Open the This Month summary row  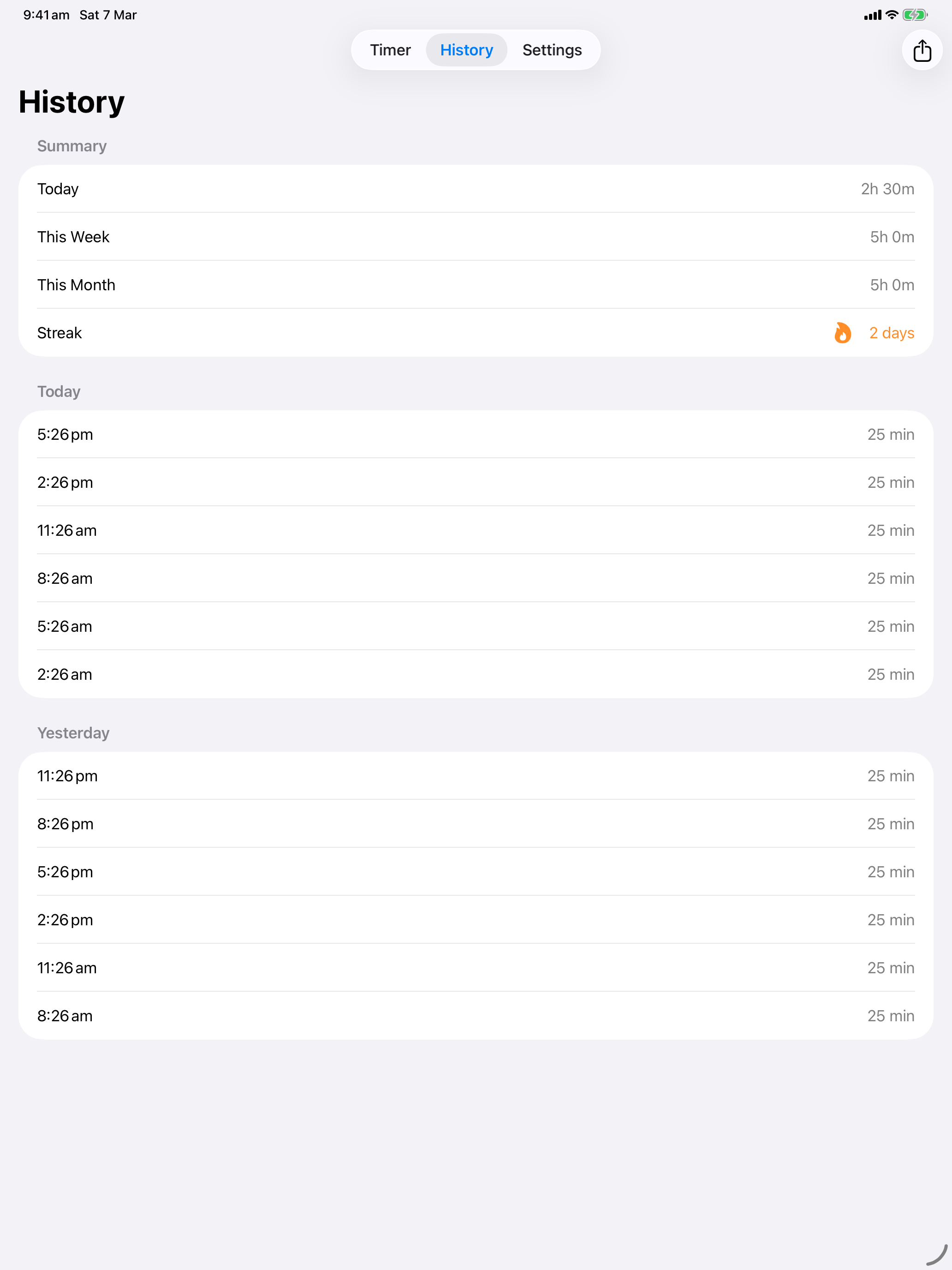click(x=476, y=285)
